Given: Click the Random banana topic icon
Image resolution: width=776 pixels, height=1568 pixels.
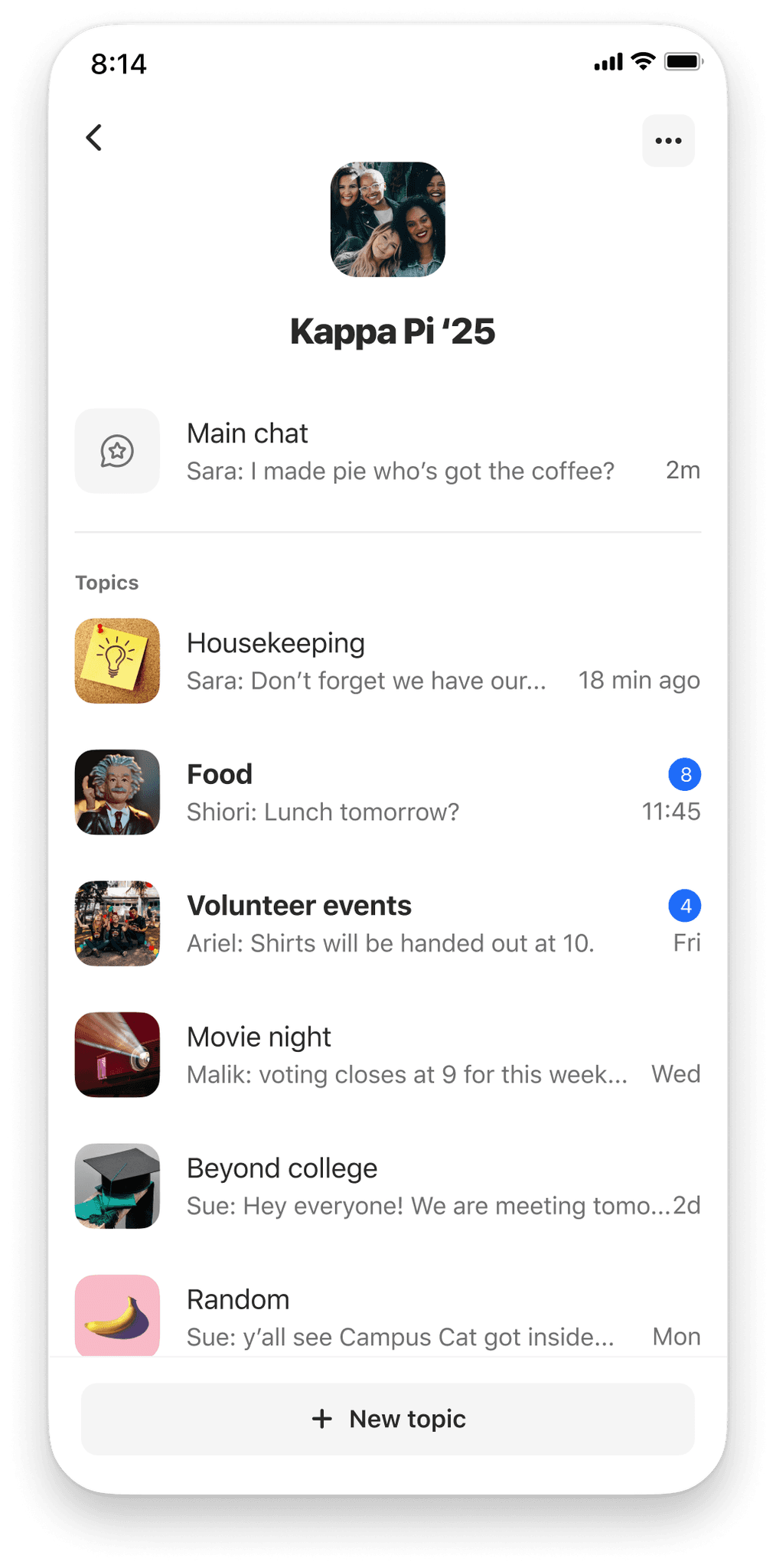Looking at the screenshot, I should [116, 1316].
